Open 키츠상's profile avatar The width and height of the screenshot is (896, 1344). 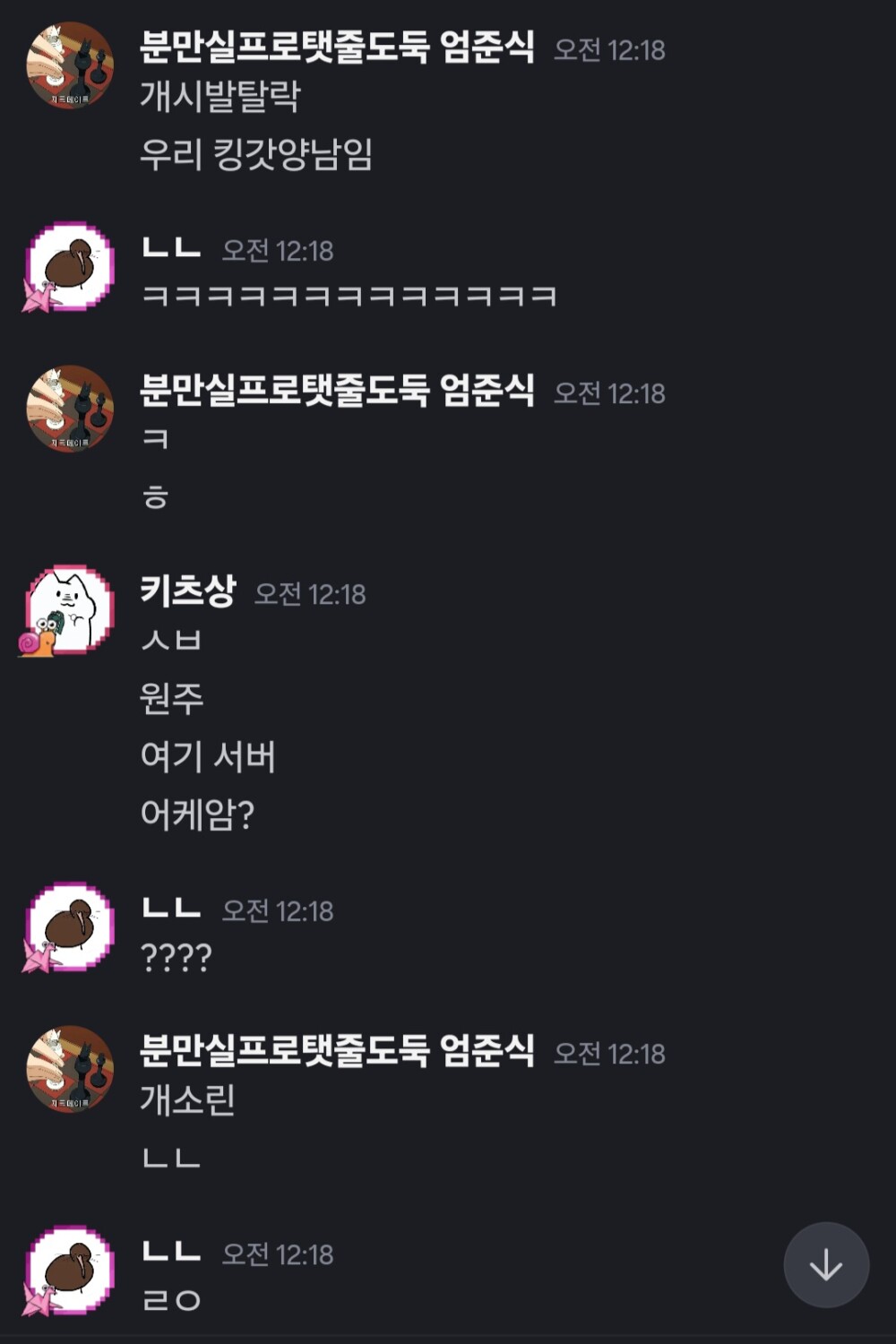click(70, 608)
